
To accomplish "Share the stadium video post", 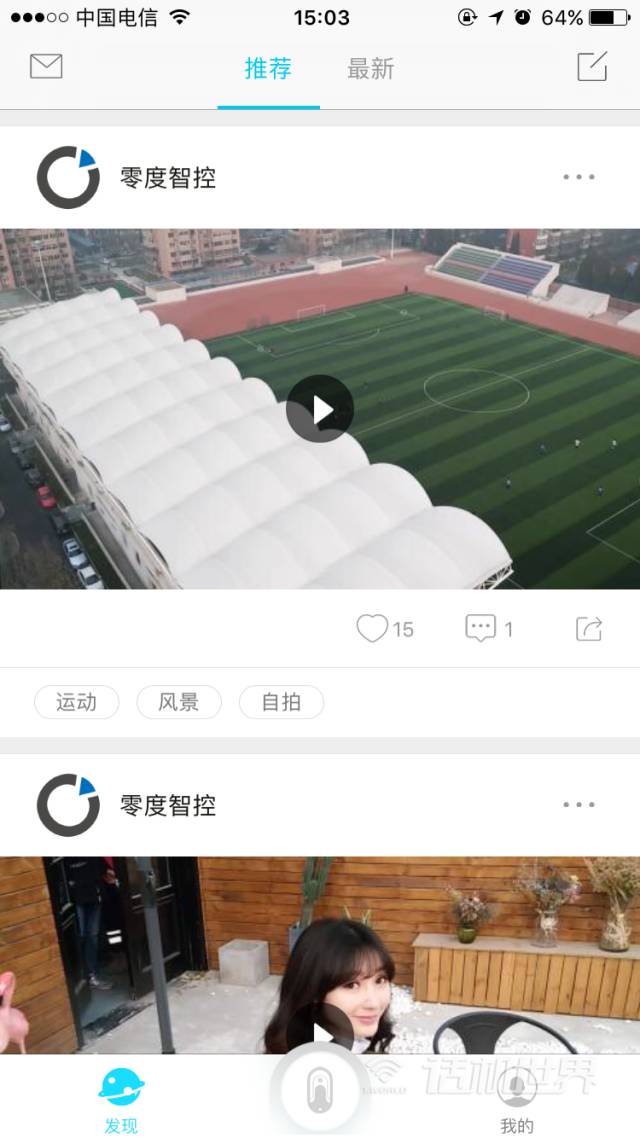I will [589, 628].
